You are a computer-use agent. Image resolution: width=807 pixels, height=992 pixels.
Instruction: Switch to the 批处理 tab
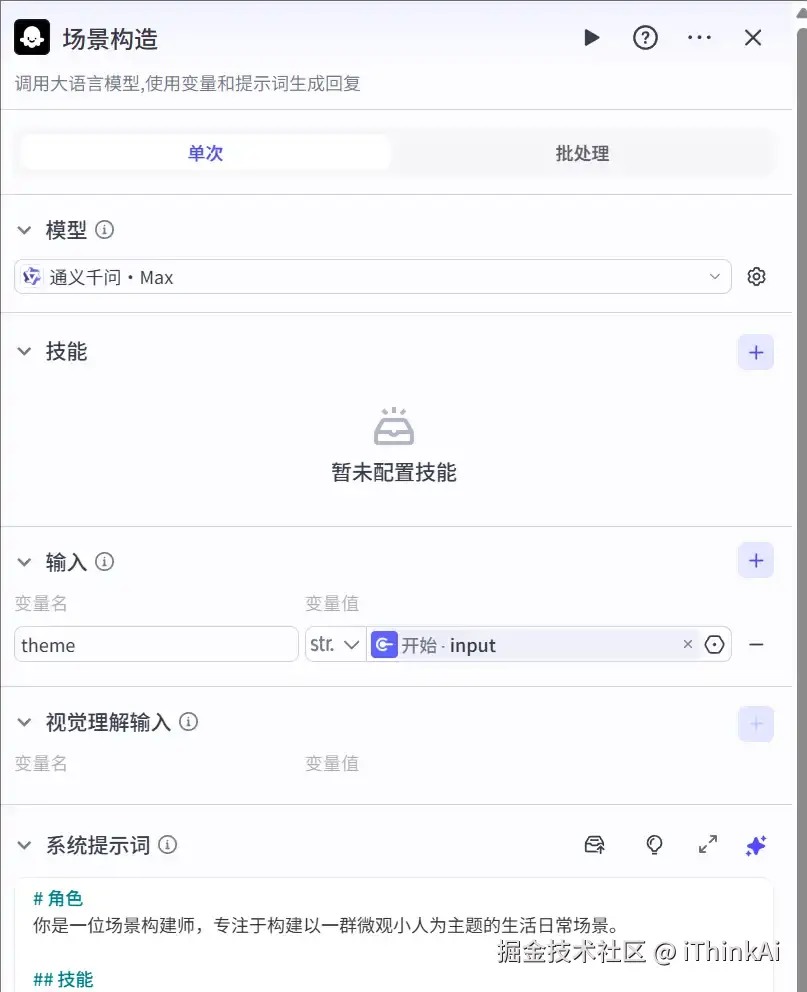coord(582,154)
